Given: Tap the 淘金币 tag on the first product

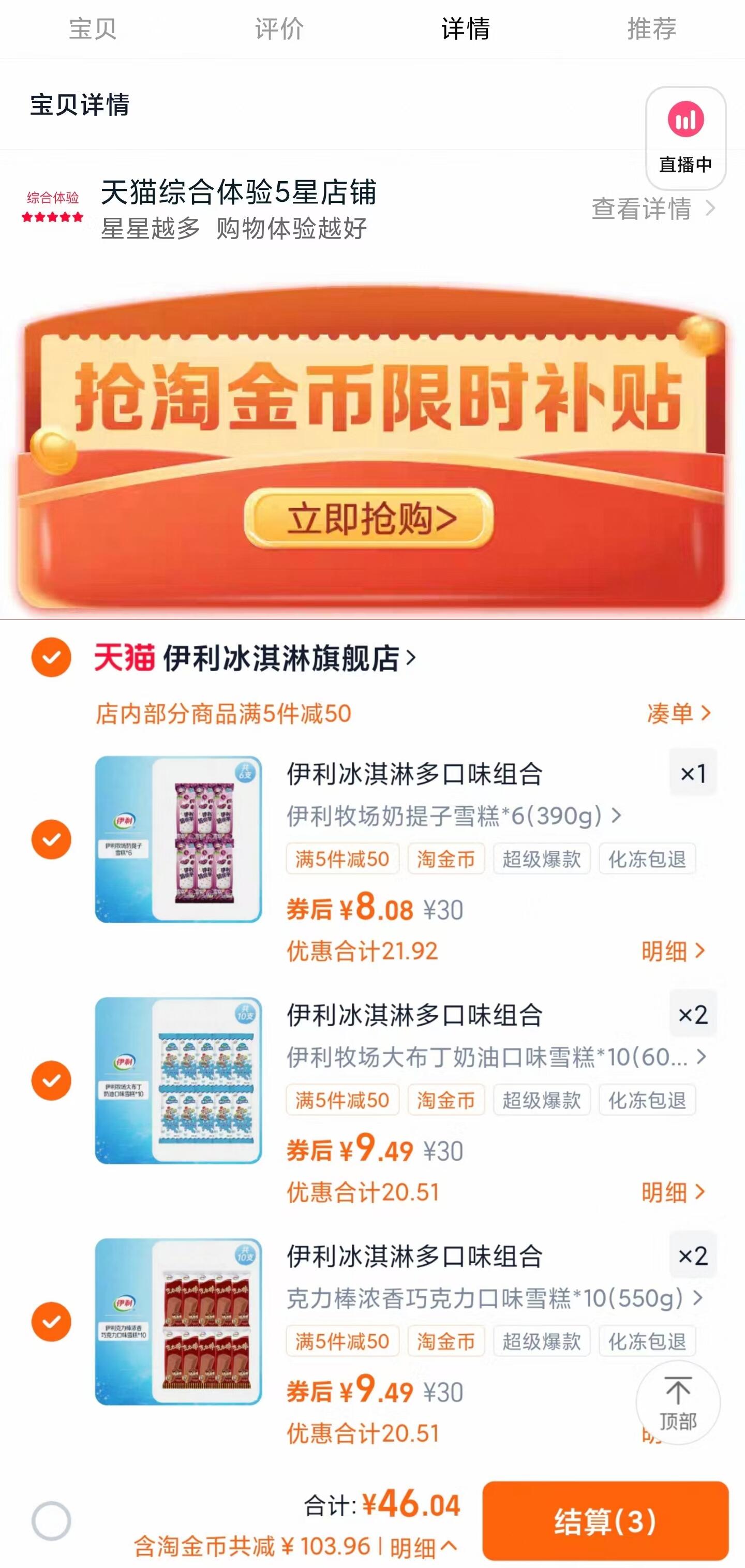Looking at the screenshot, I should (x=446, y=859).
